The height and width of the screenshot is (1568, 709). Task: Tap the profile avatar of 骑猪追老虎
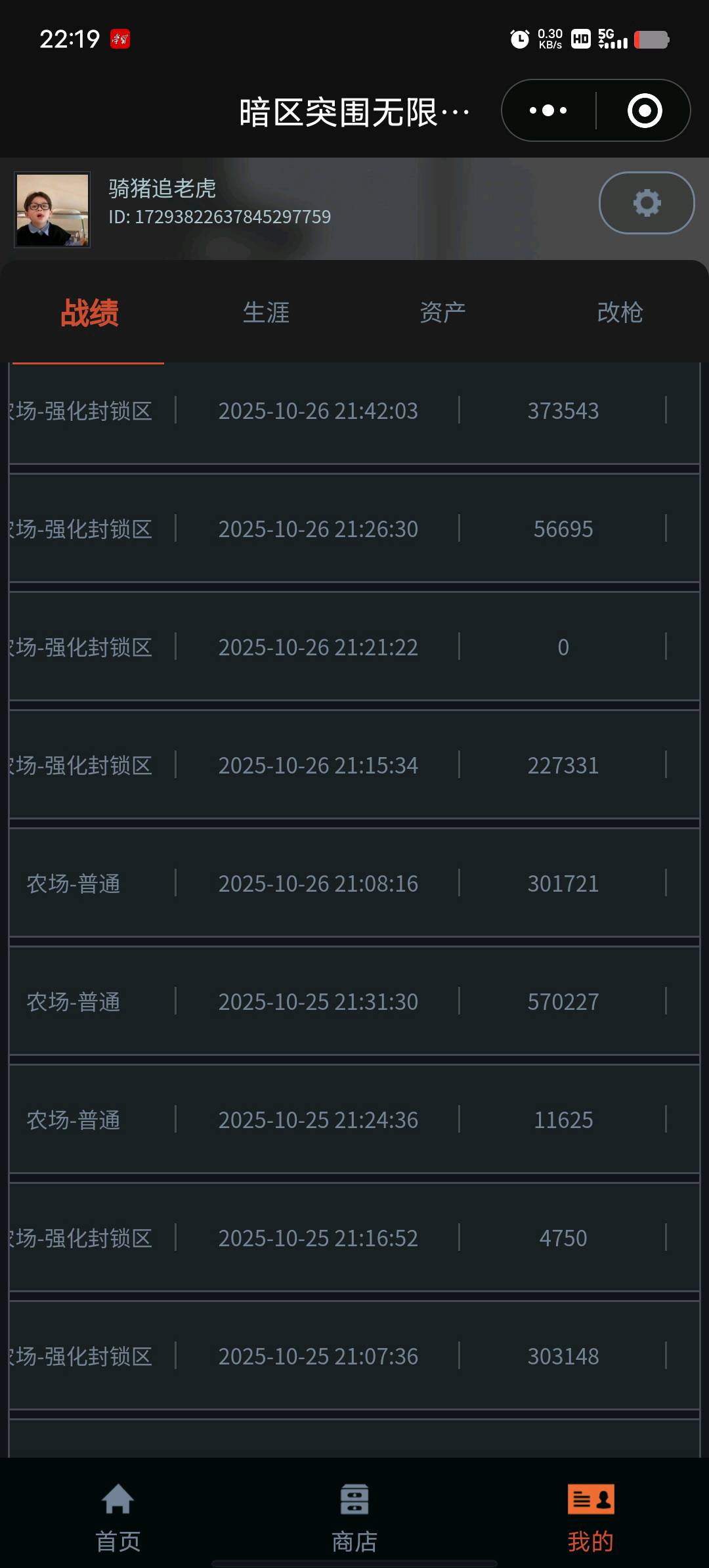click(x=53, y=209)
